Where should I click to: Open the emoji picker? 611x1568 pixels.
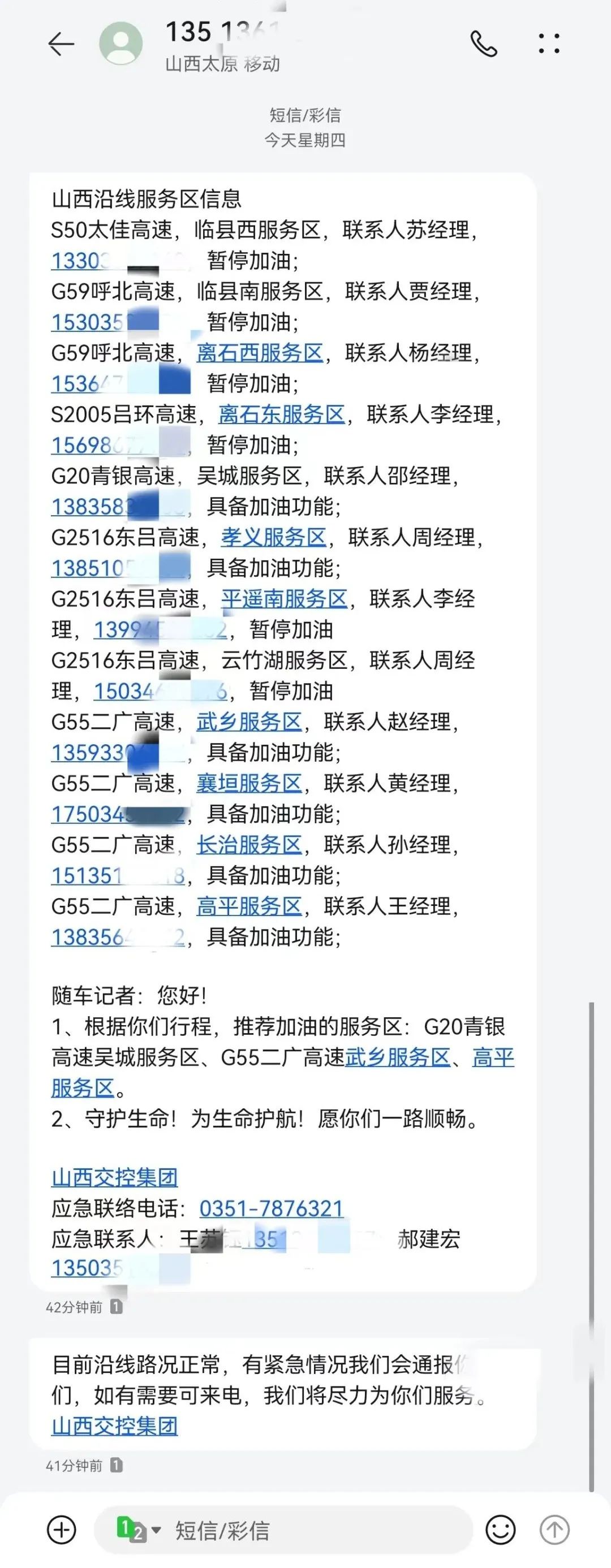(x=500, y=1530)
